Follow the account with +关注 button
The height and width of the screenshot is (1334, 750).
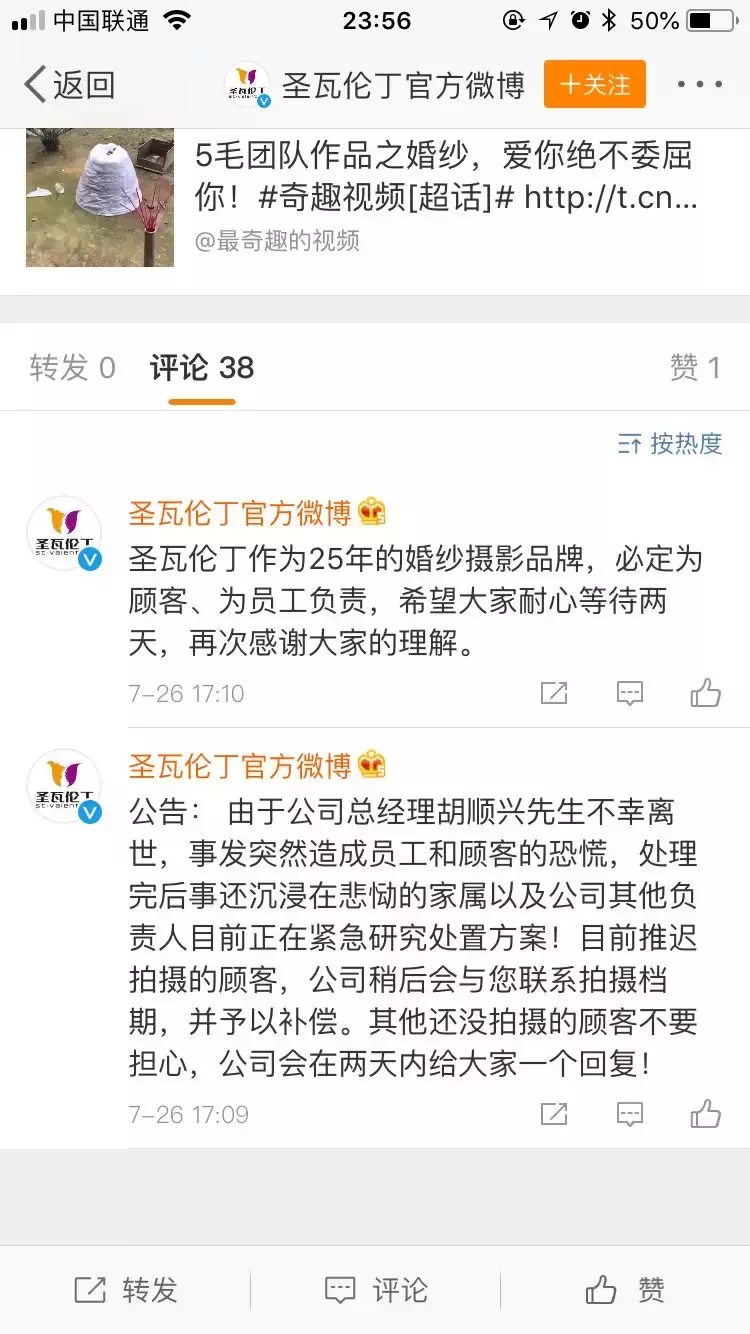pos(595,85)
